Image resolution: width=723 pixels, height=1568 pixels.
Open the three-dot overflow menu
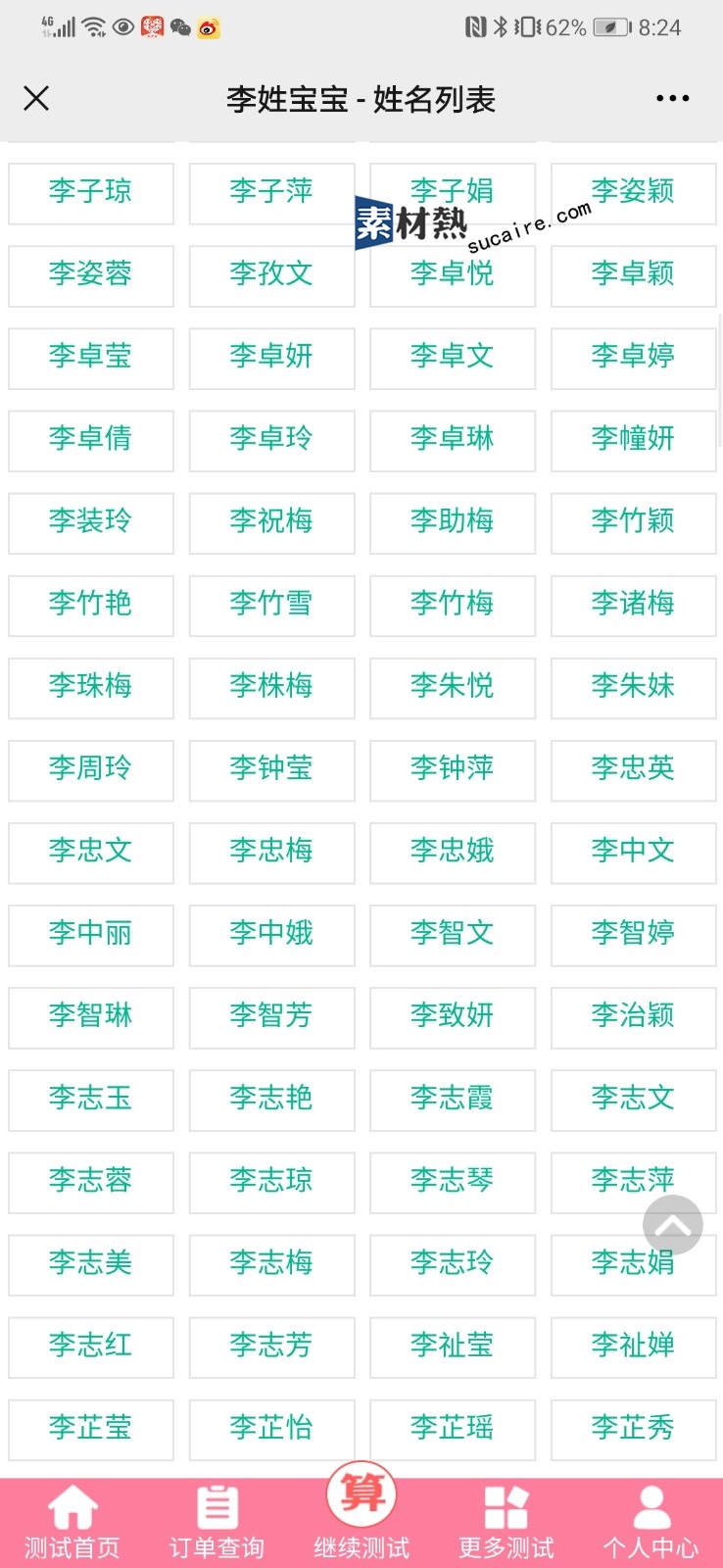(672, 98)
